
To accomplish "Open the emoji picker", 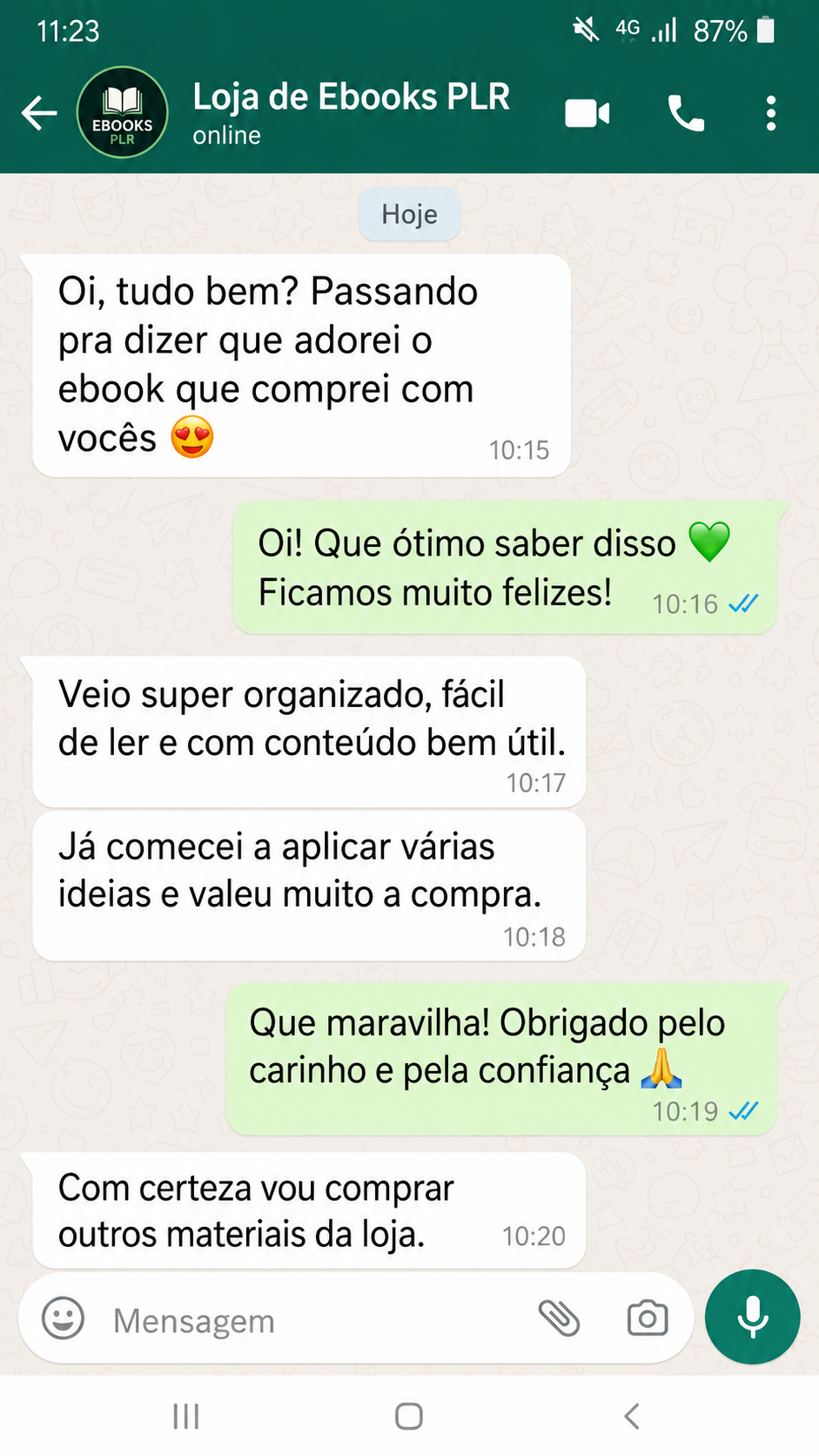I will pyautogui.click(x=64, y=1318).
